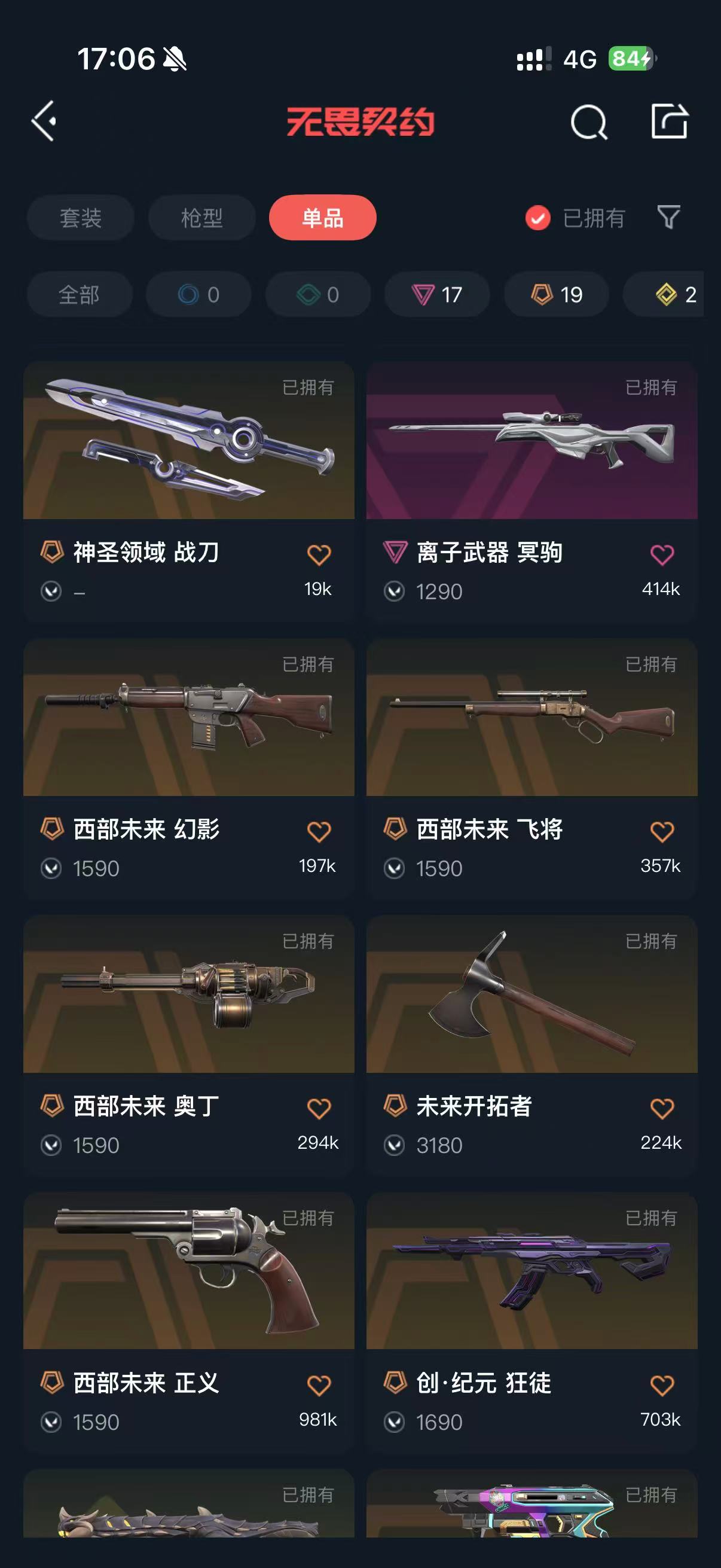This screenshot has height=1568, width=721.
Task: Switch to the 枪型 tab
Action: point(201,218)
